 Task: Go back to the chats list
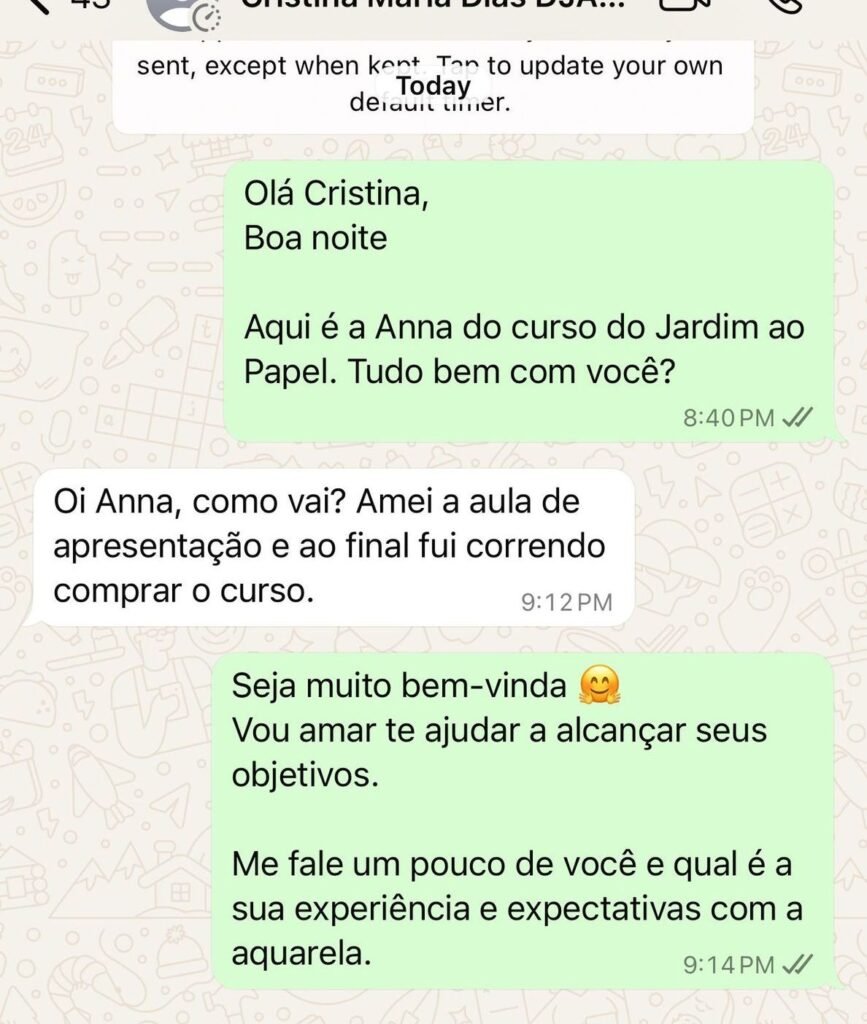coord(40,6)
